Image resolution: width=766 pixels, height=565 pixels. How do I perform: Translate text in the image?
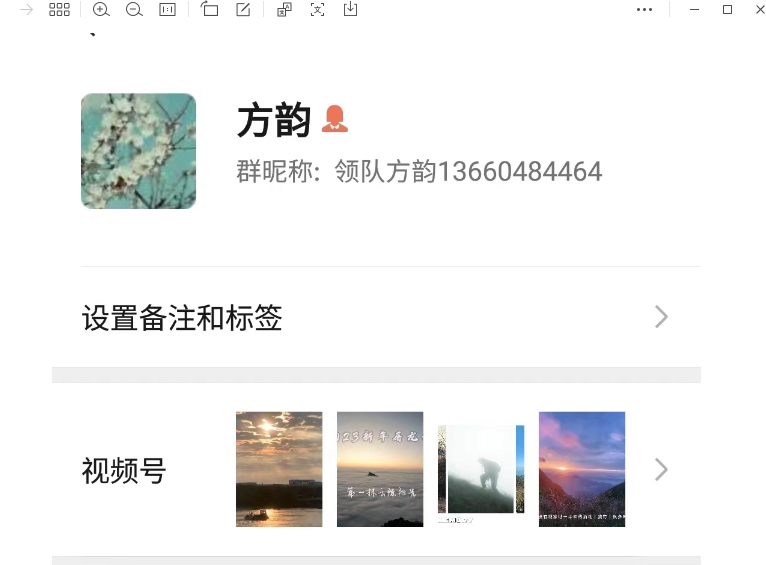(284, 10)
